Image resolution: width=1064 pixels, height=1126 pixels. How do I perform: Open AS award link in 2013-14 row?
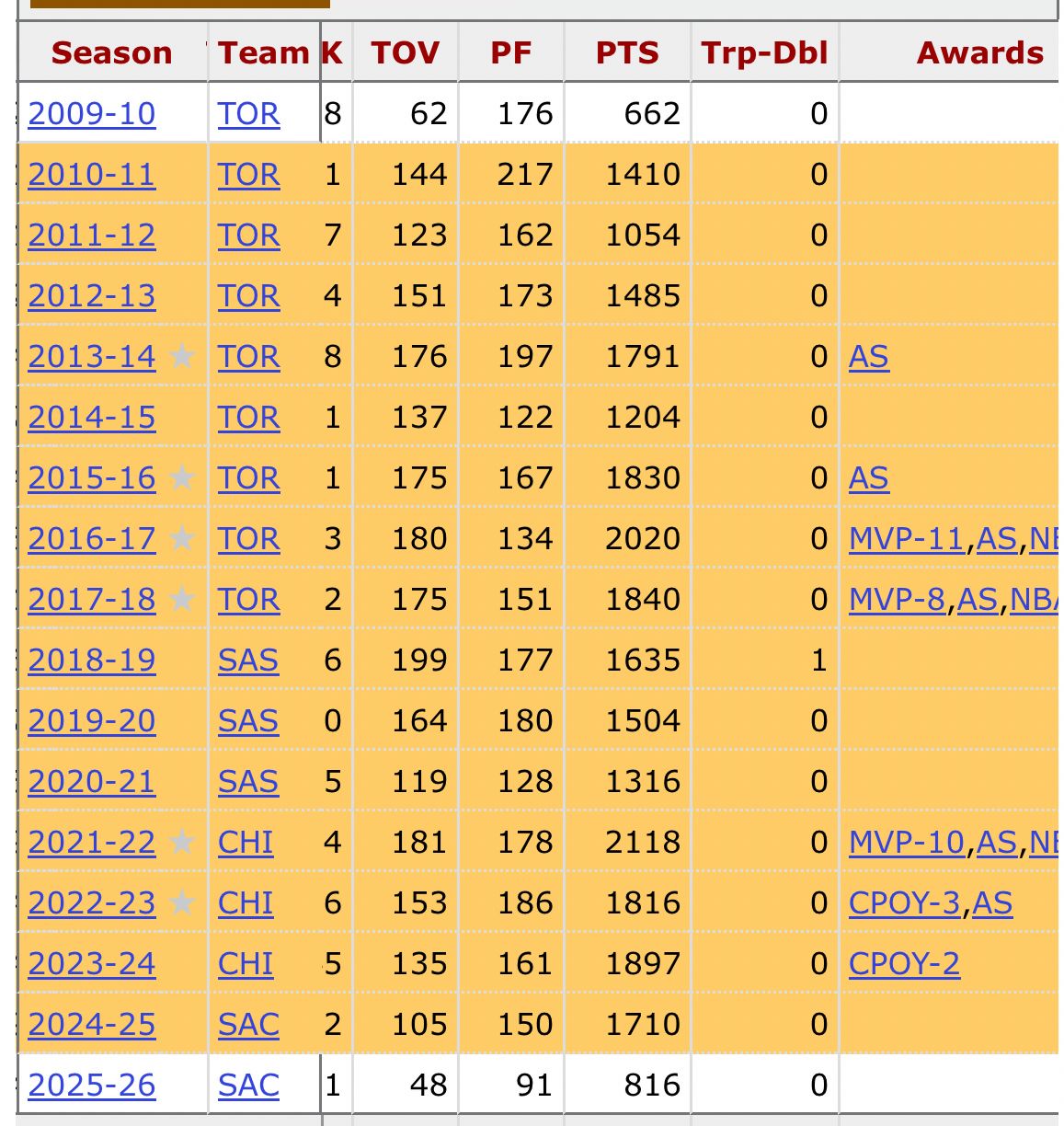(x=868, y=356)
